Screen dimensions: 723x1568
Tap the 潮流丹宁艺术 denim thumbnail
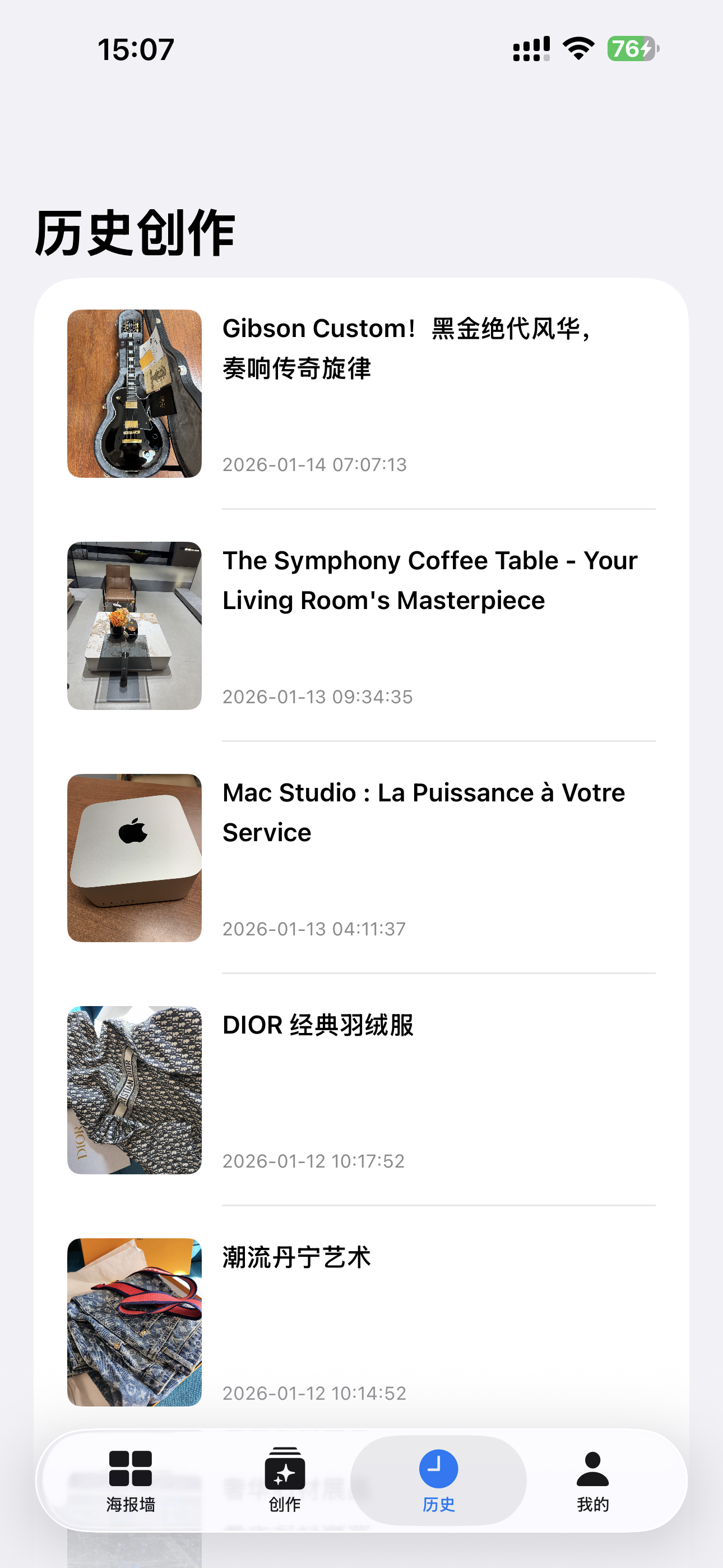(134, 1322)
